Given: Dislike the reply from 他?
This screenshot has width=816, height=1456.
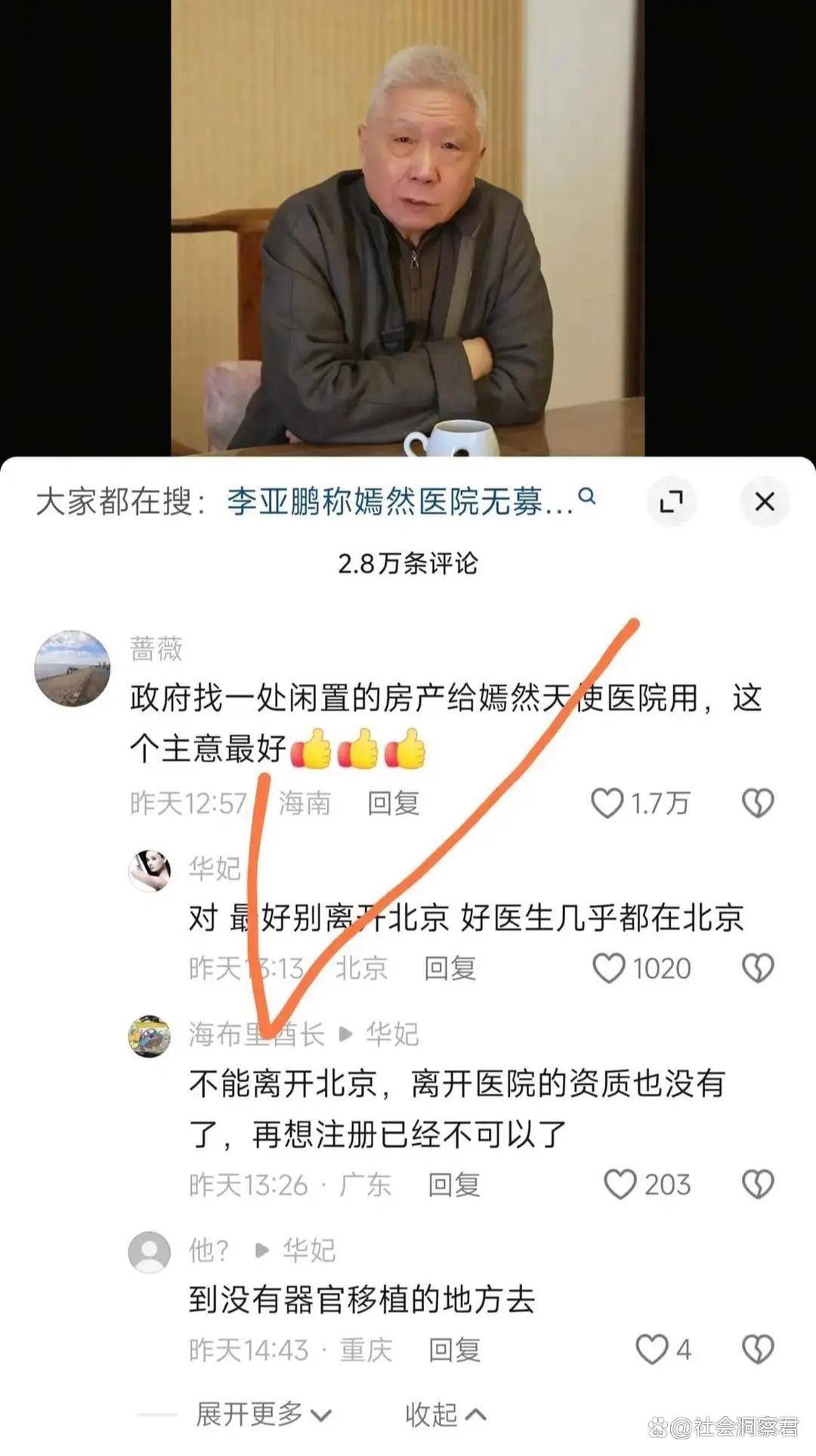Looking at the screenshot, I should pos(757,1349).
